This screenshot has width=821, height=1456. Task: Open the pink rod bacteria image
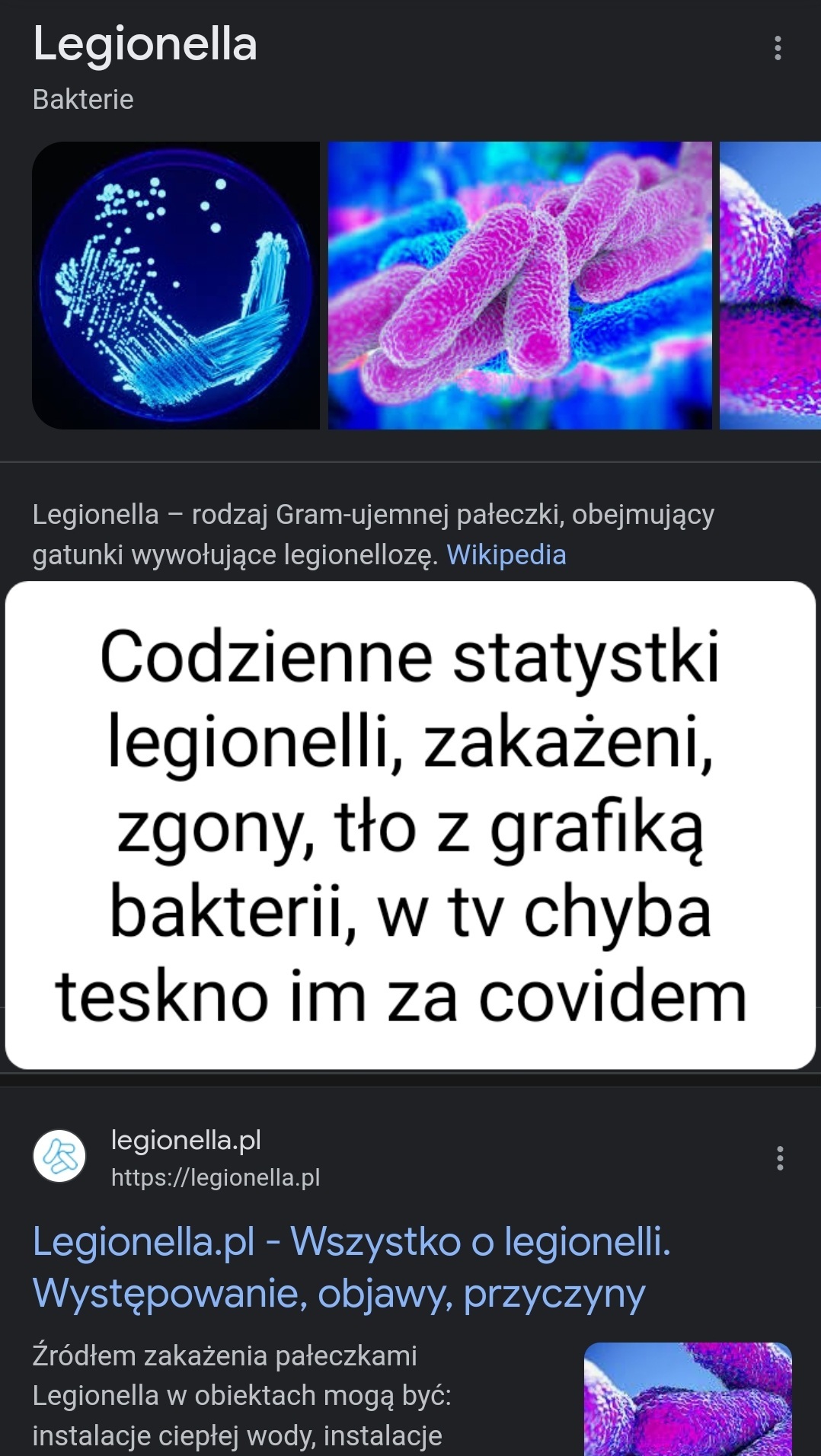pyautogui.click(x=519, y=286)
